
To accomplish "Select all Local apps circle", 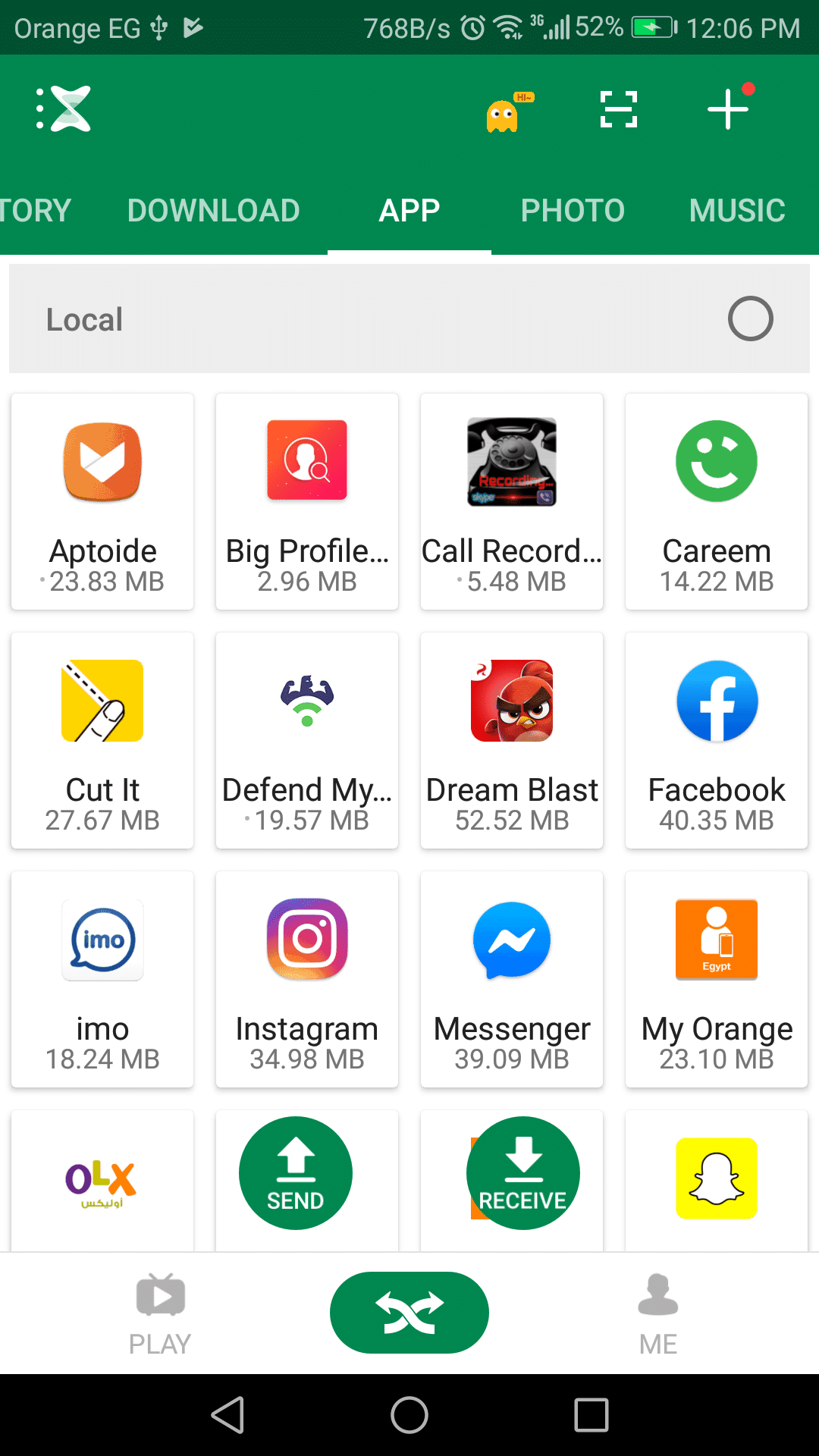I will (750, 318).
